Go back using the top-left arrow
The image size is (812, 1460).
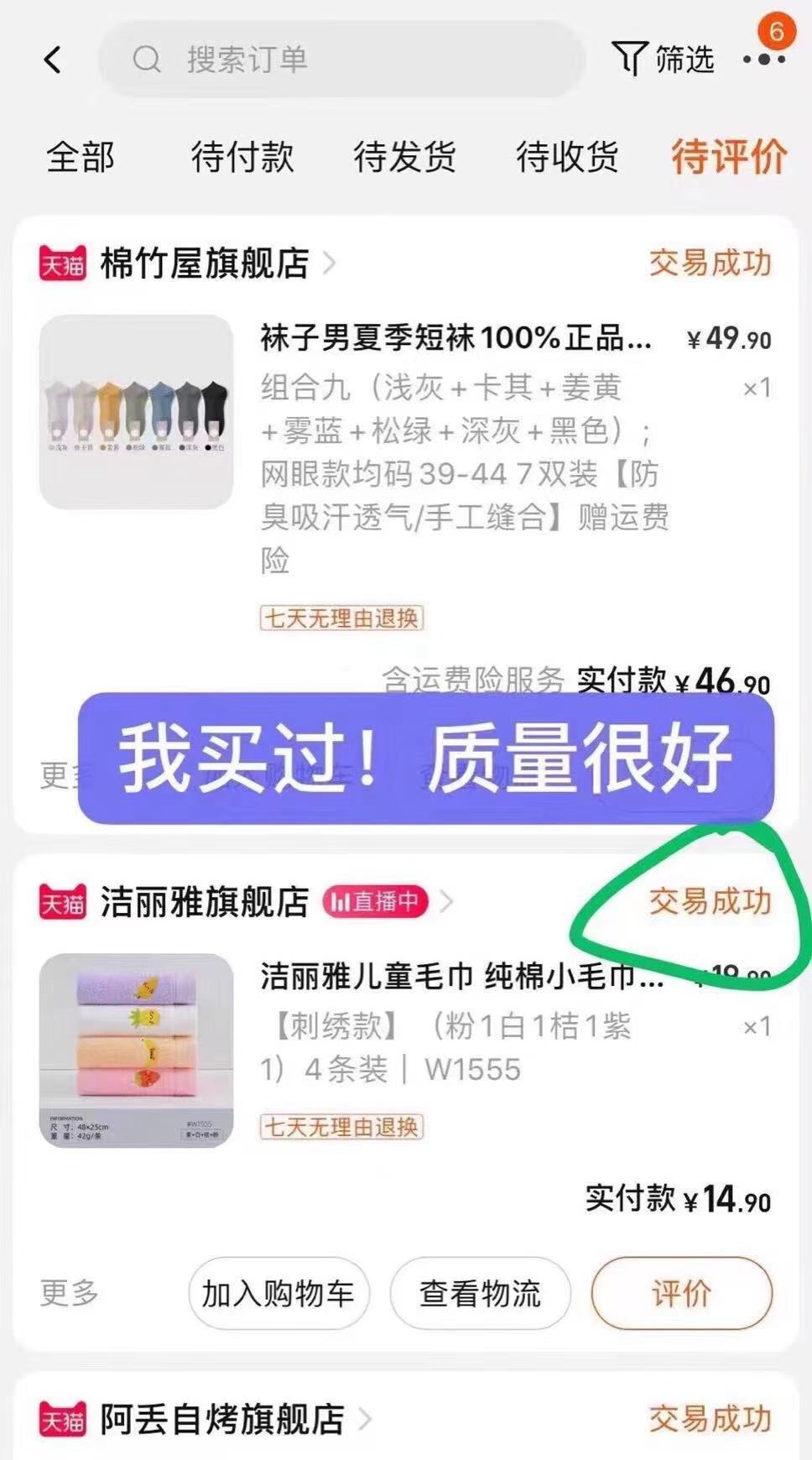(53, 60)
